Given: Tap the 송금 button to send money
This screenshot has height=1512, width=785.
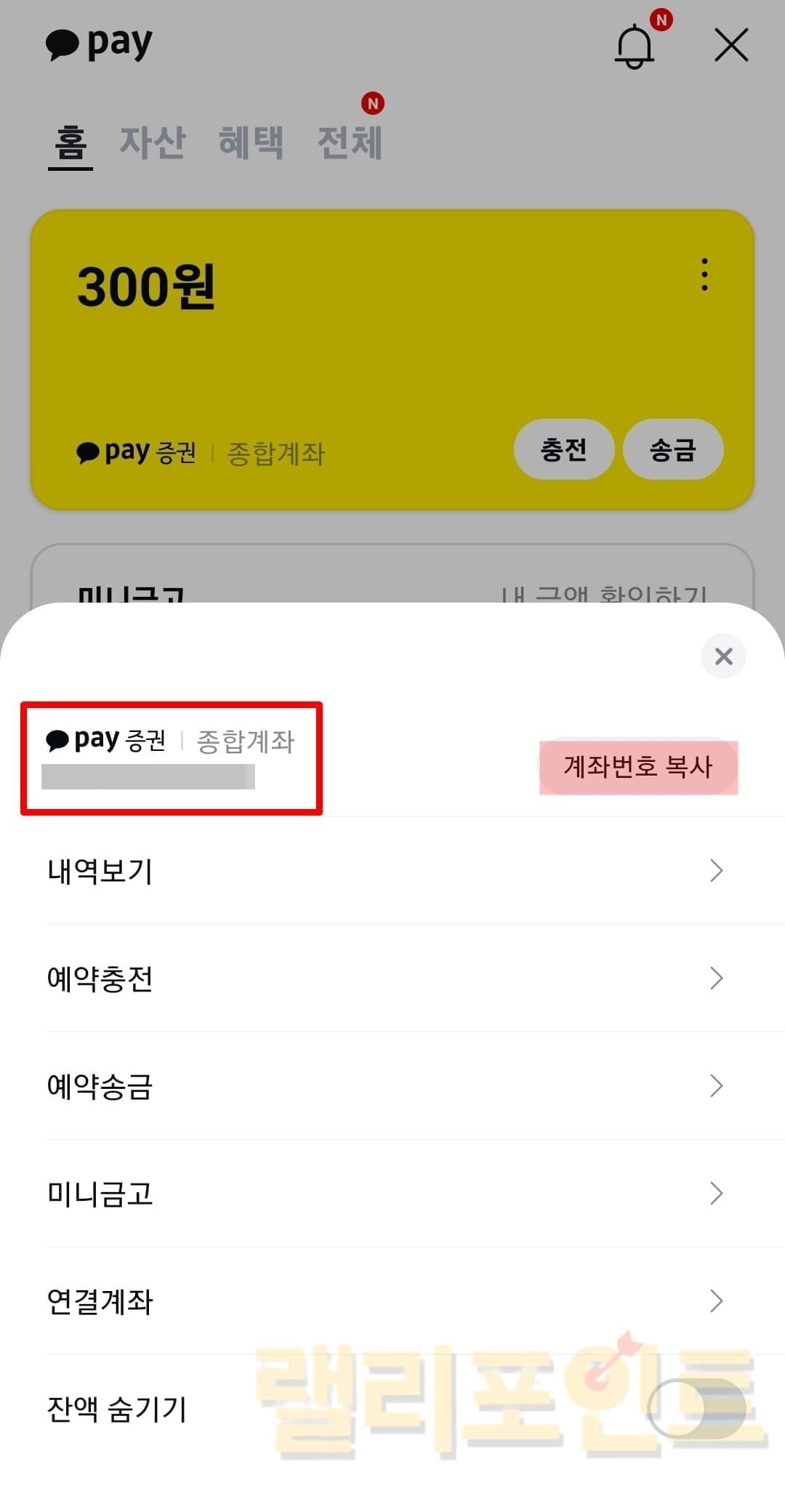Looking at the screenshot, I should coord(673,449).
